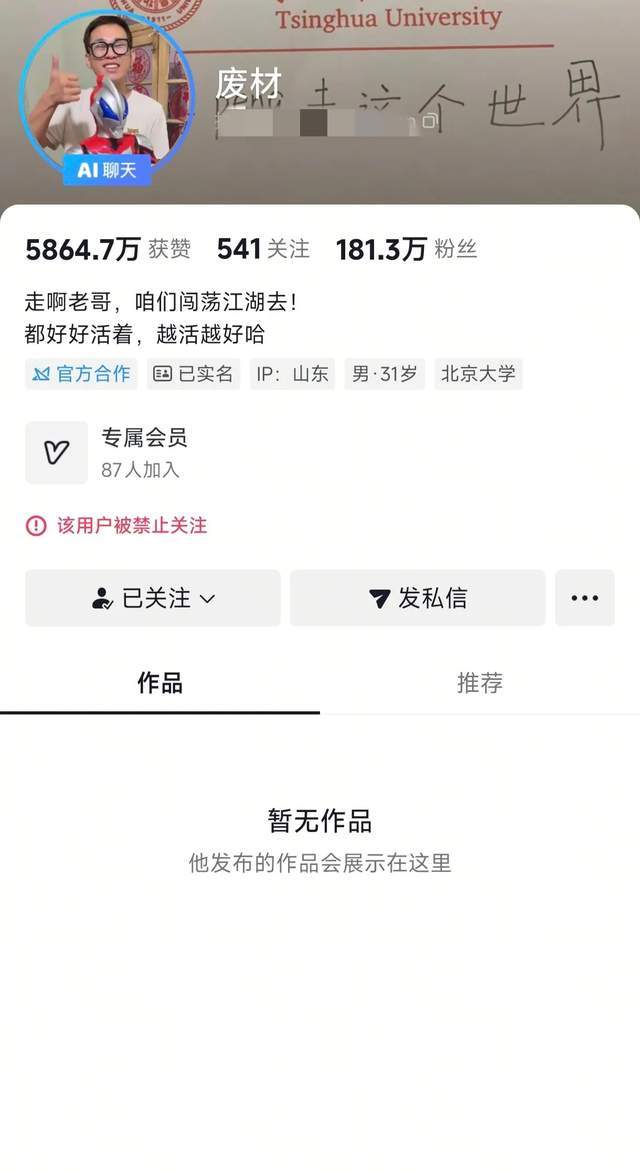
Task: View the 541 关注 following list
Action: click(263, 249)
